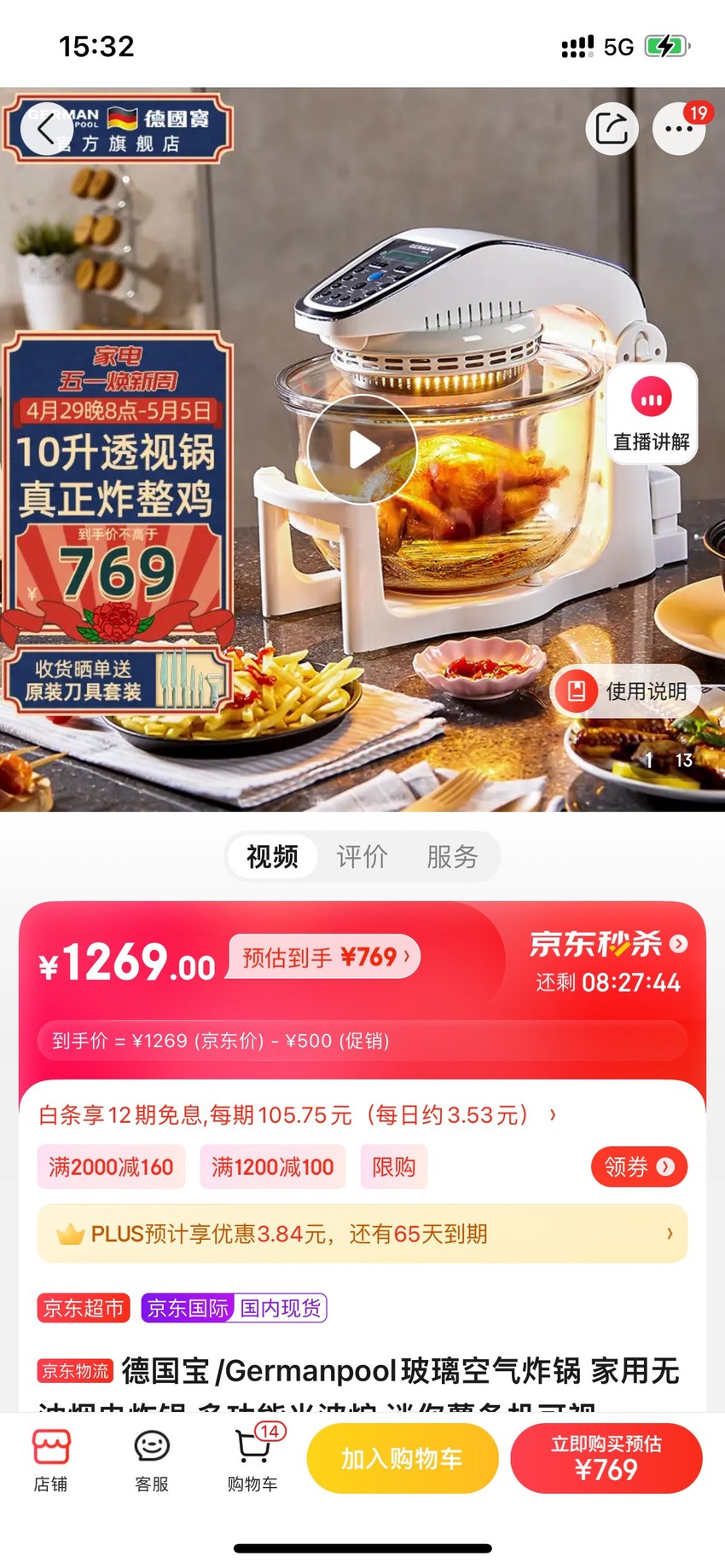Image resolution: width=725 pixels, height=1568 pixels.
Task: Switch to the 评价 tab
Action: tap(362, 856)
